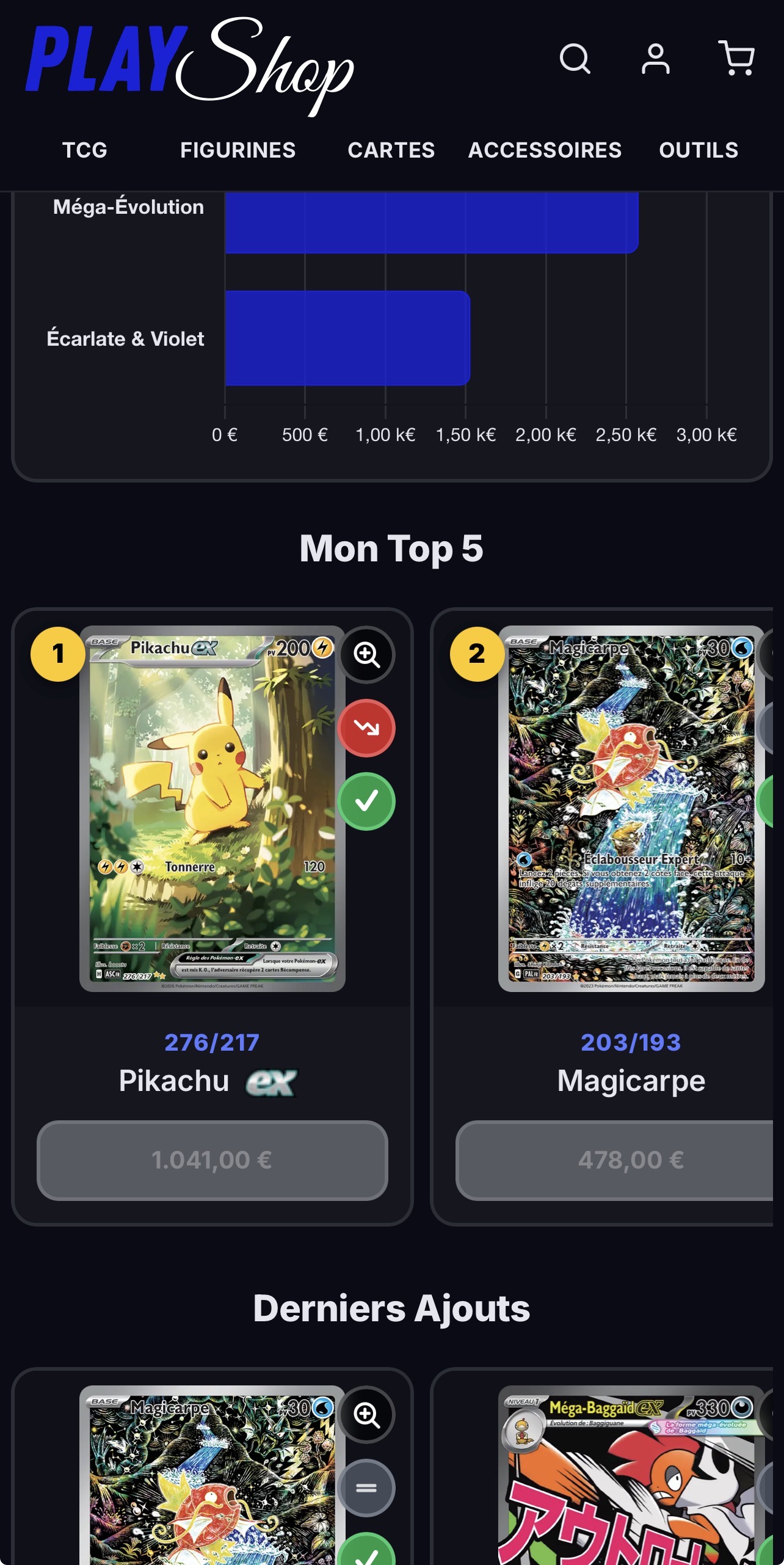The width and height of the screenshot is (784, 1565).
Task: Tap the equals icon on Derniers Ajouts Magicarpe
Action: pyautogui.click(x=366, y=1488)
